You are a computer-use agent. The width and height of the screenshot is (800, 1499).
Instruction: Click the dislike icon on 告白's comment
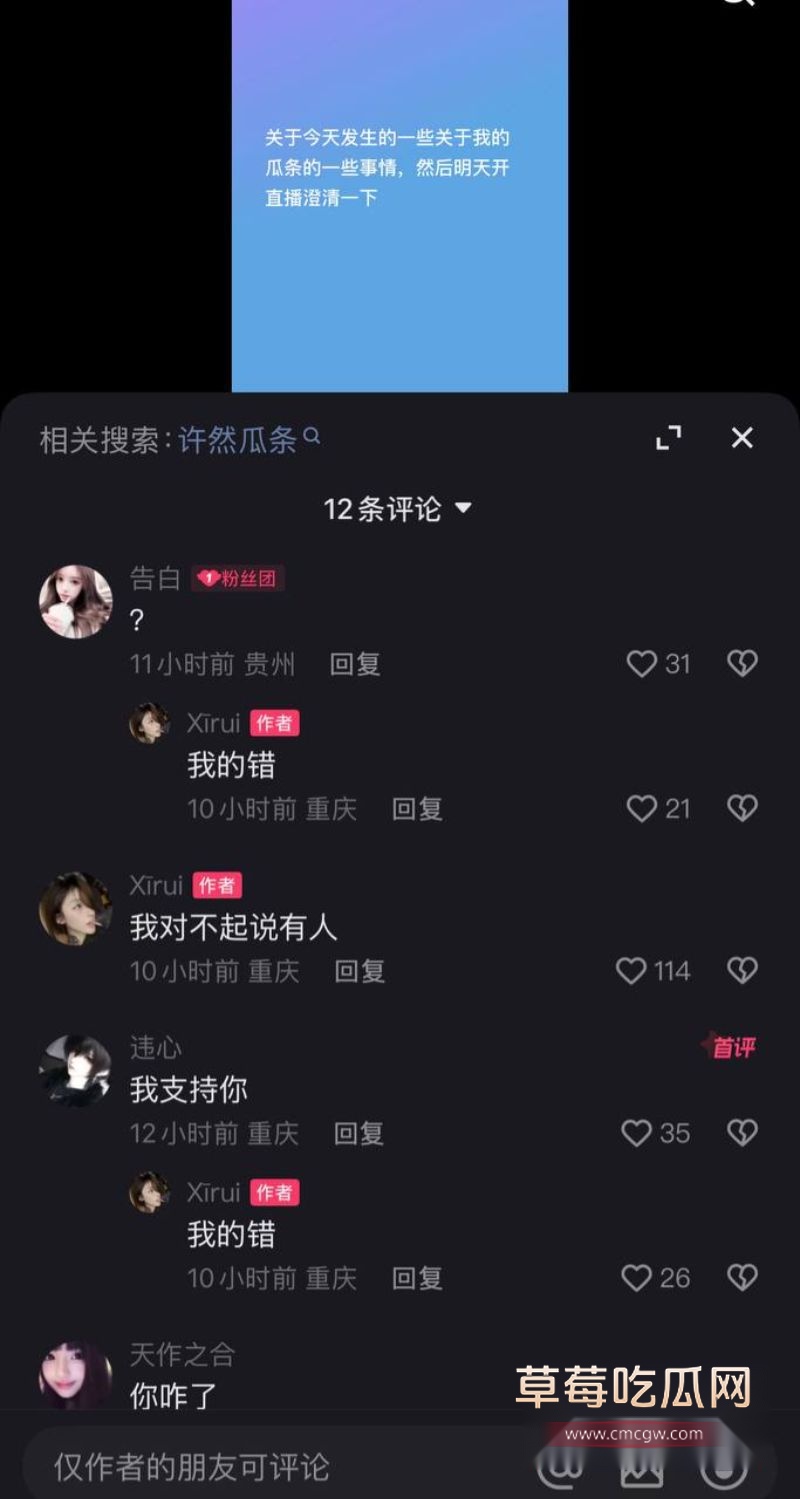[742, 663]
